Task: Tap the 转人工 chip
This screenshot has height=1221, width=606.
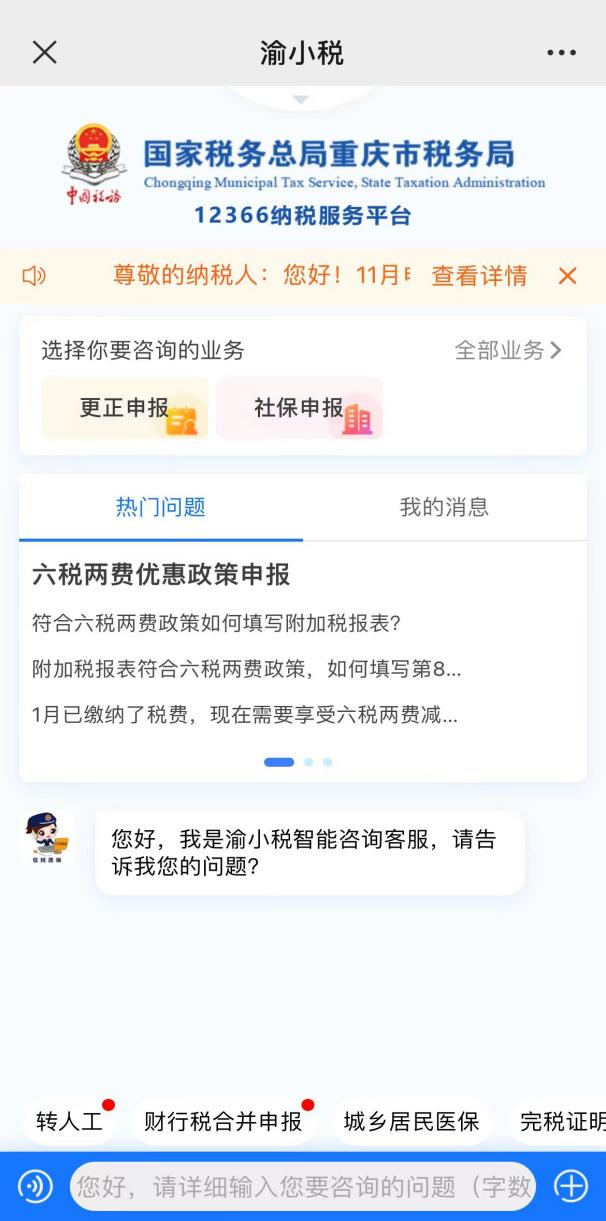Action: pos(69,1121)
